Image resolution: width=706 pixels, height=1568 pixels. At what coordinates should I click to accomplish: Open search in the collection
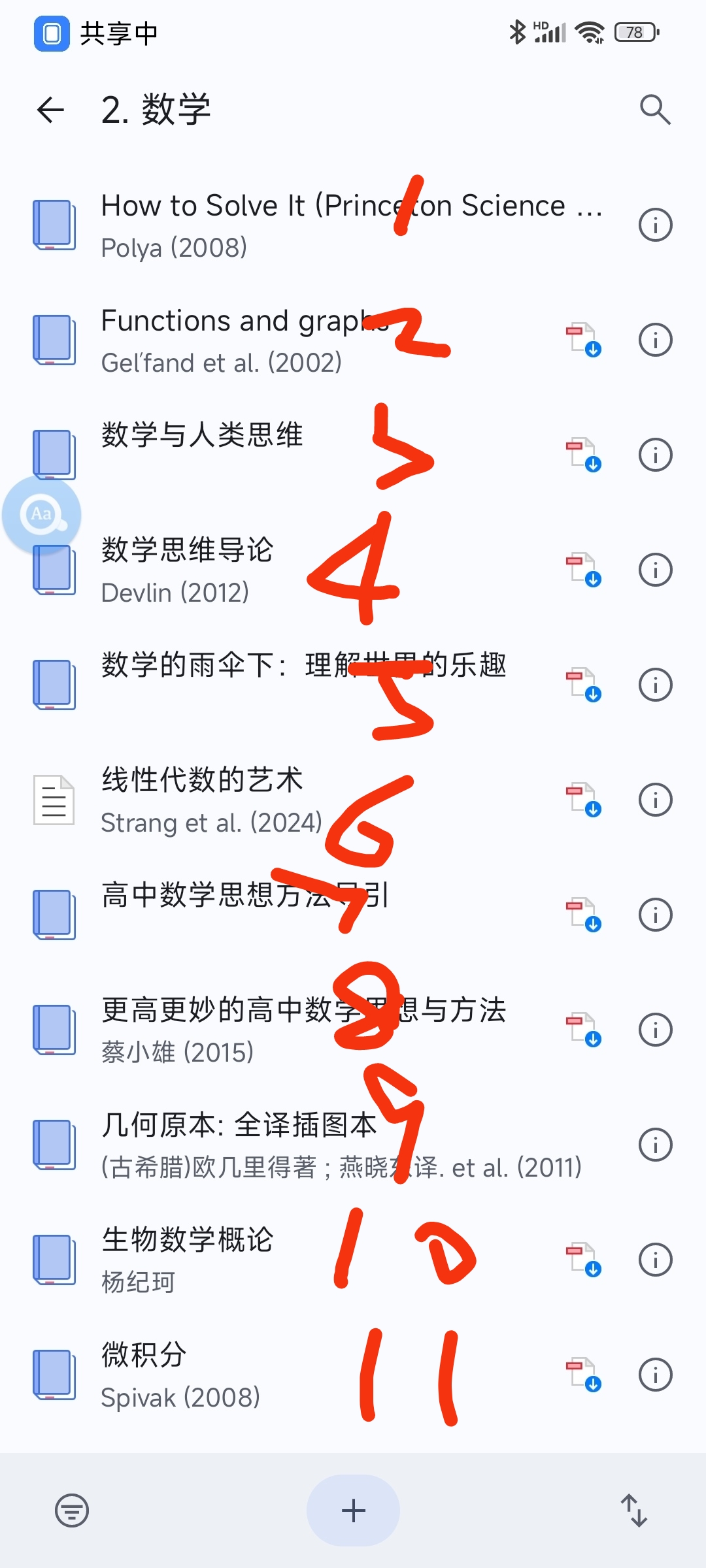pyautogui.click(x=655, y=109)
